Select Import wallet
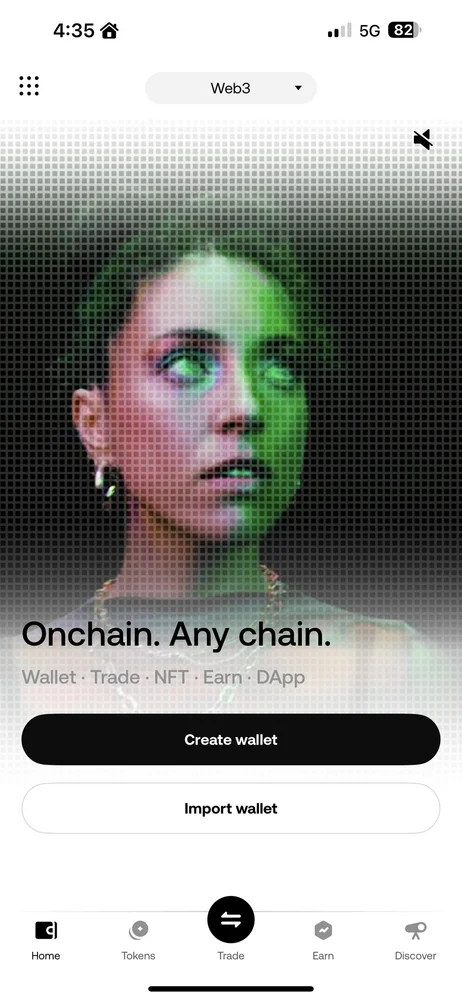The height and width of the screenshot is (1000, 462). point(231,808)
